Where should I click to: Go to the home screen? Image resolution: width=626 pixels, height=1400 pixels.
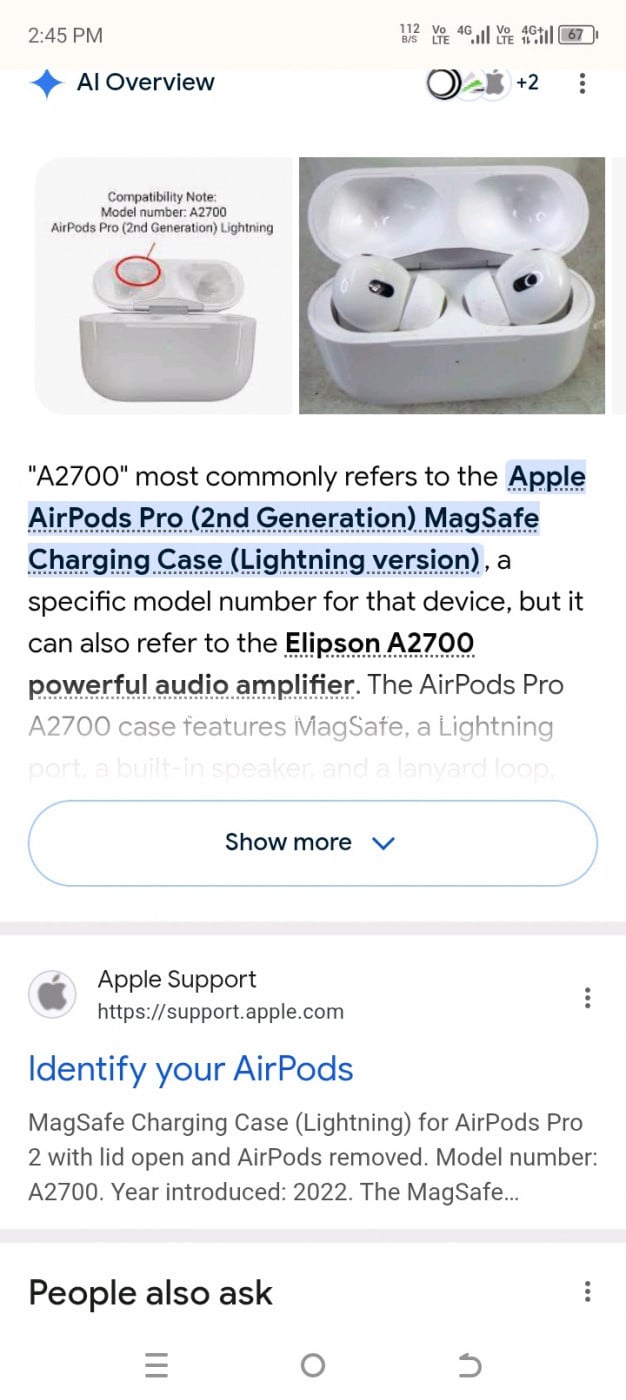[x=312, y=1365]
